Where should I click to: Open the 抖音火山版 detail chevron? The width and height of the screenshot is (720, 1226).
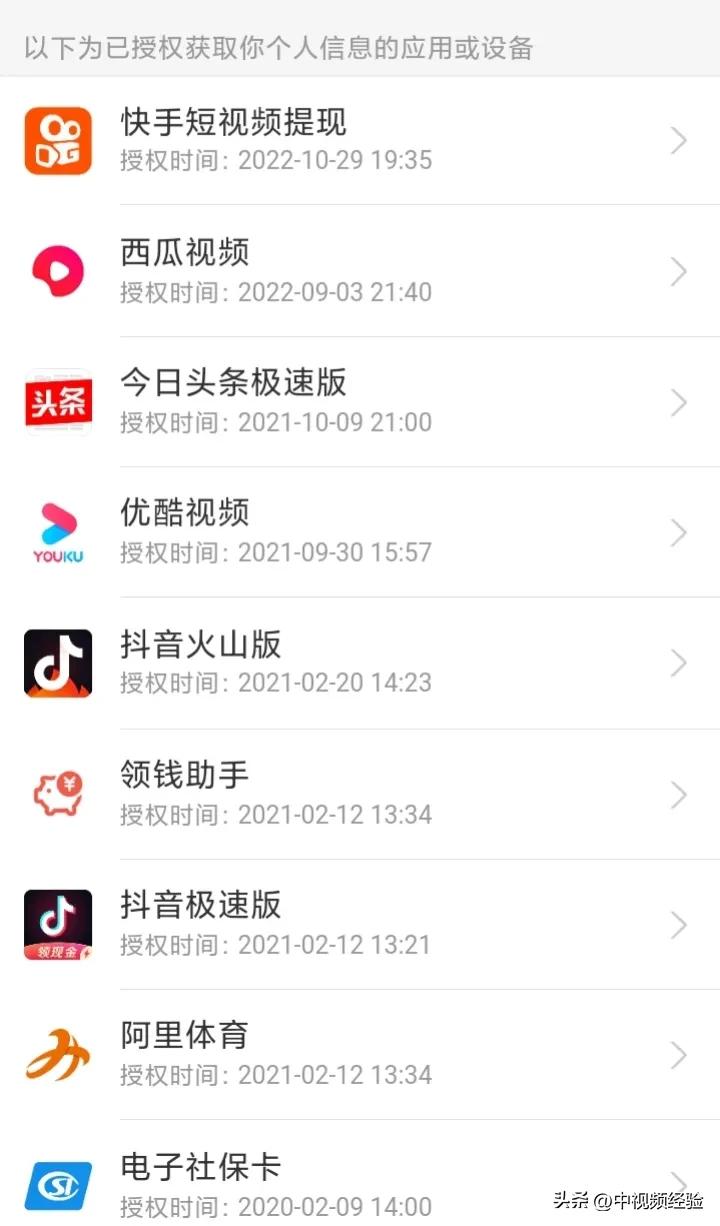coord(679,662)
